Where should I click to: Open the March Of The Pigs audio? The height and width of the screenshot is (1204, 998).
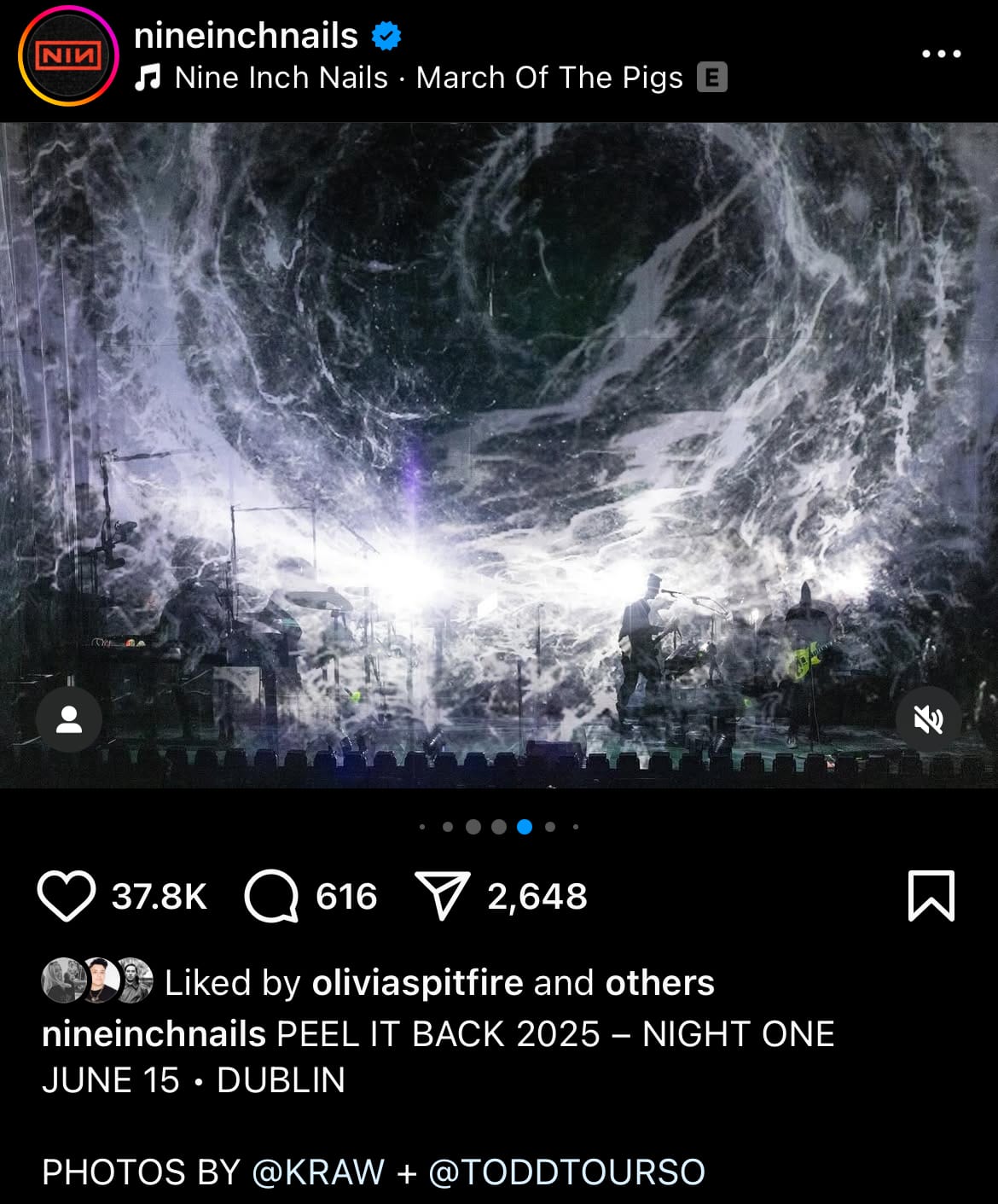point(428,78)
